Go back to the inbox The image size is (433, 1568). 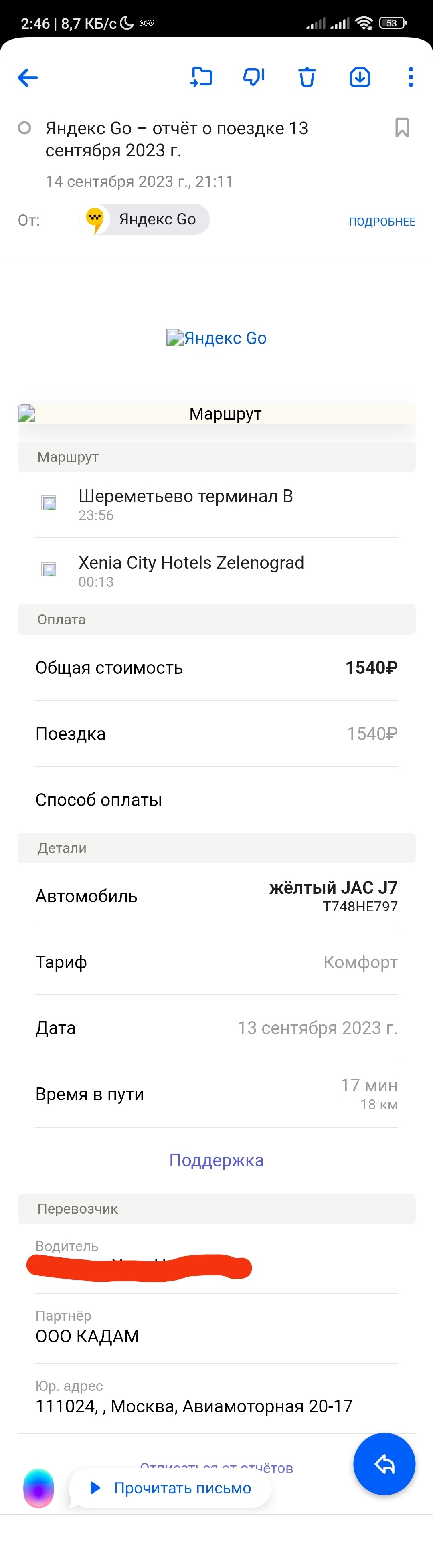(x=28, y=77)
